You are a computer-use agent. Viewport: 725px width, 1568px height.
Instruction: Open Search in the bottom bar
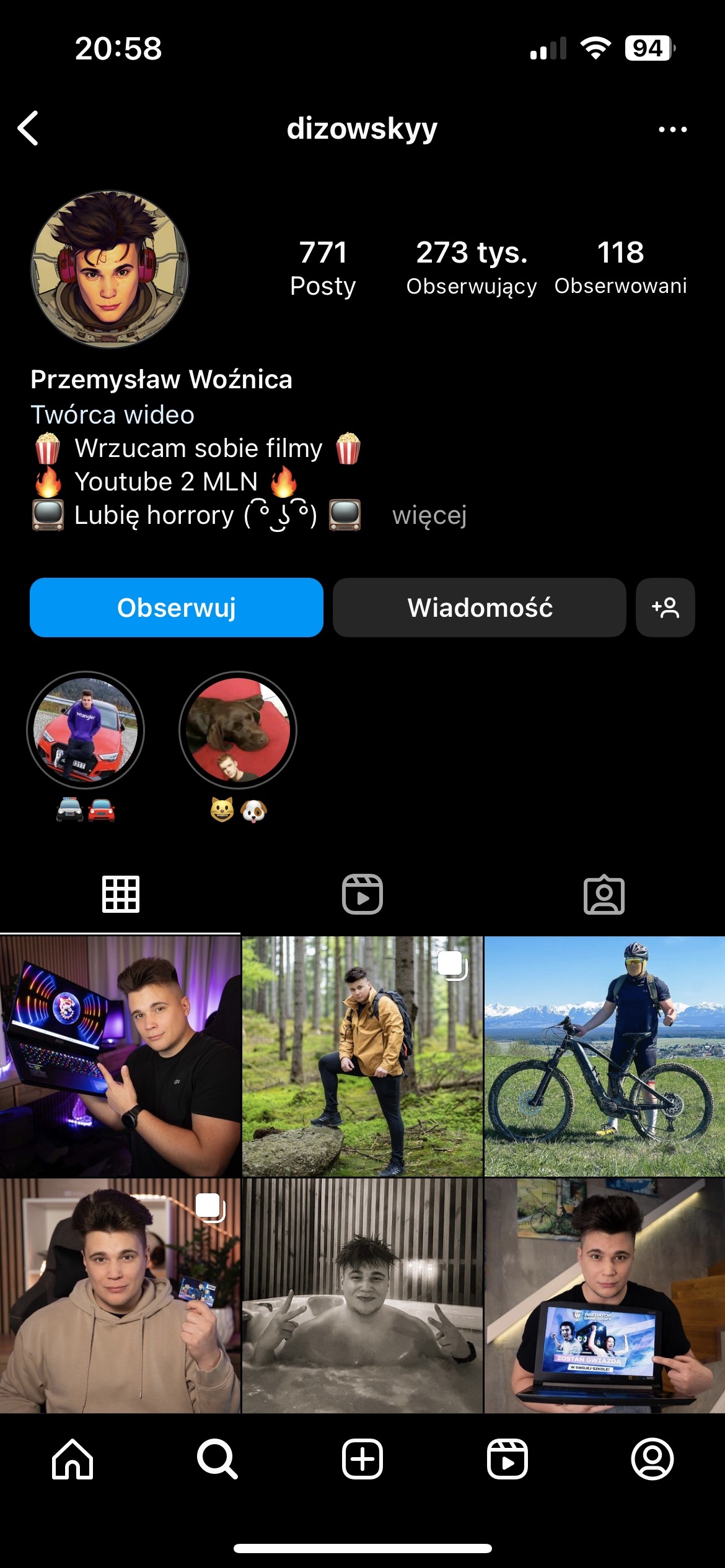click(x=217, y=1459)
